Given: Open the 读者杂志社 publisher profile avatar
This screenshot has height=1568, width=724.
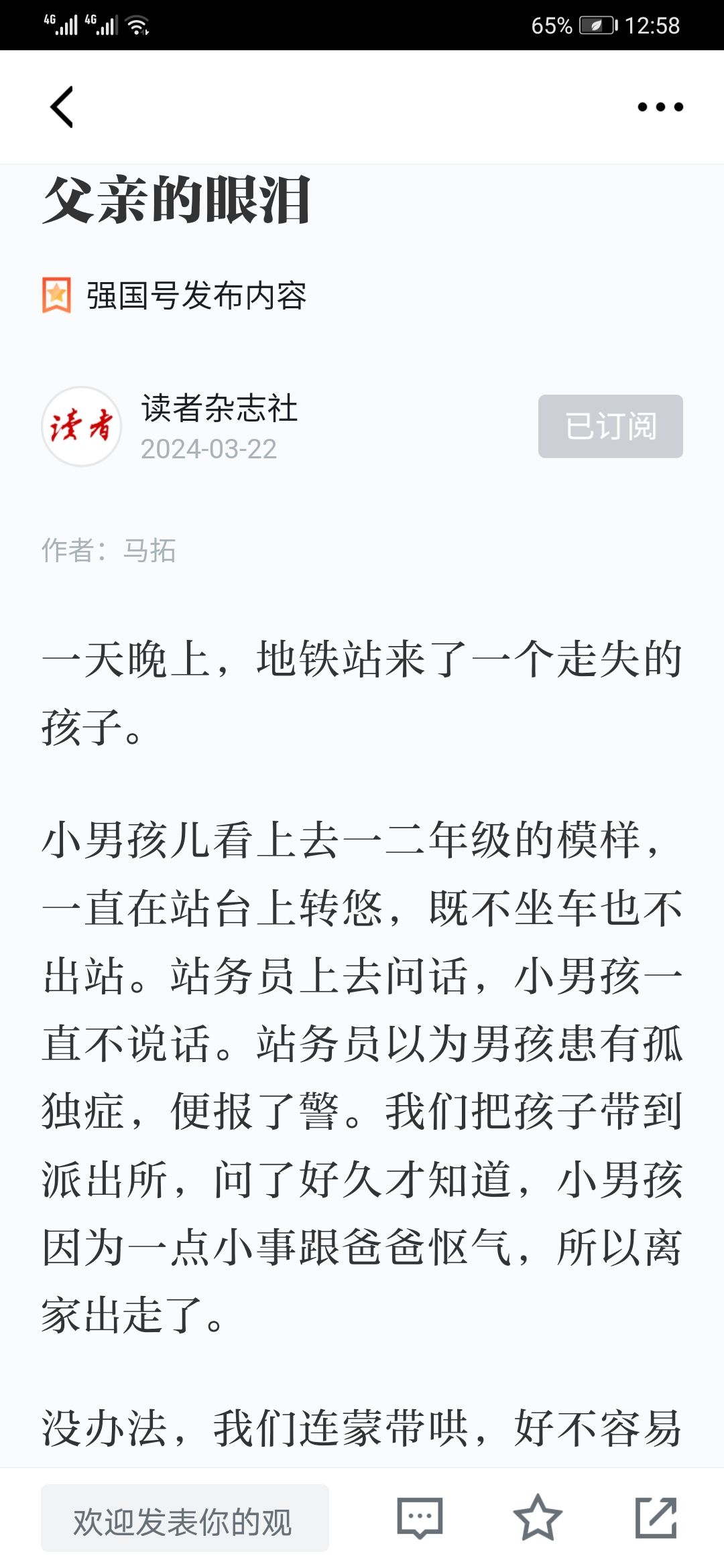Looking at the screenshot, I should 82,426.
